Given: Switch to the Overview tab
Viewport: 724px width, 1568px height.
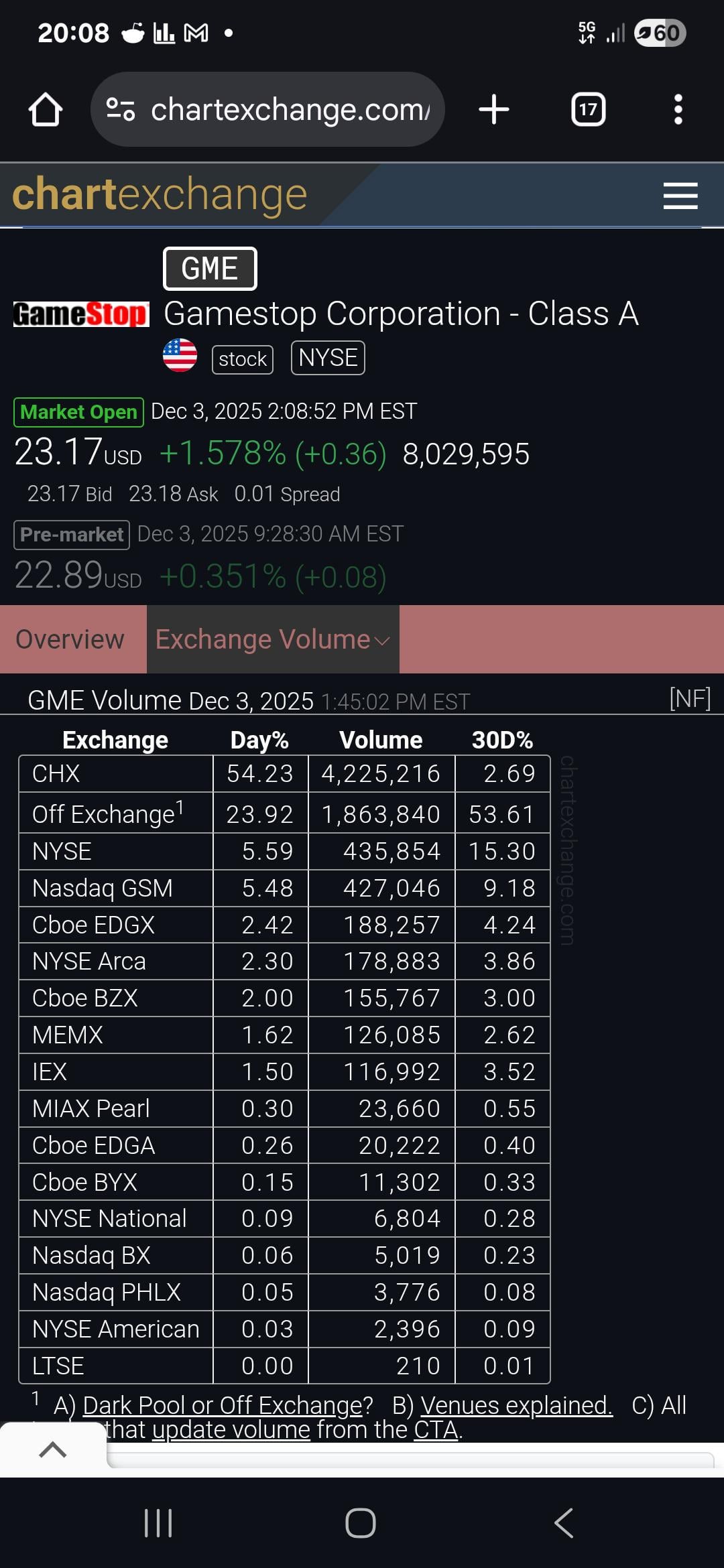Looking at the screenshot, I should pyautogui.click(x=70, y=639).
